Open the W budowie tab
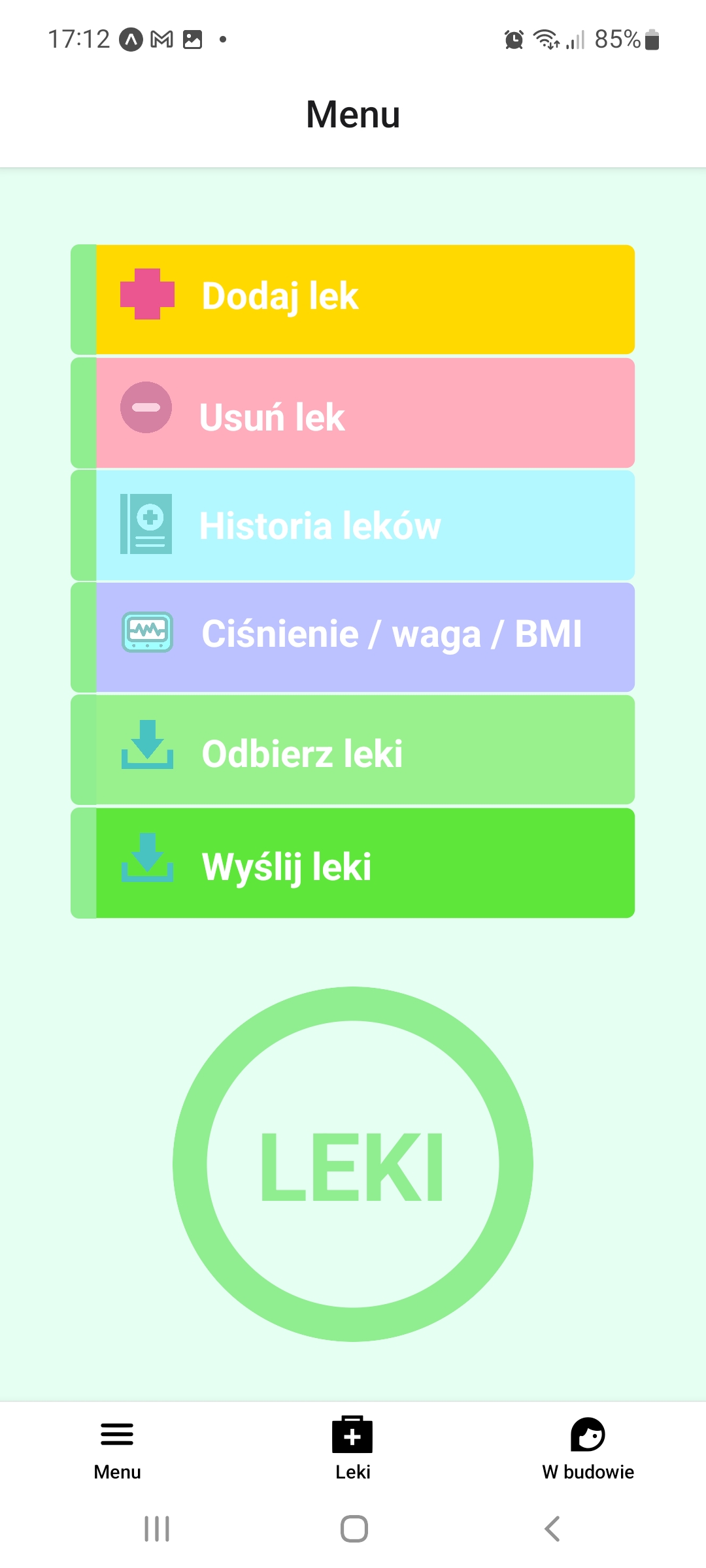 [x=588, y=1447]
